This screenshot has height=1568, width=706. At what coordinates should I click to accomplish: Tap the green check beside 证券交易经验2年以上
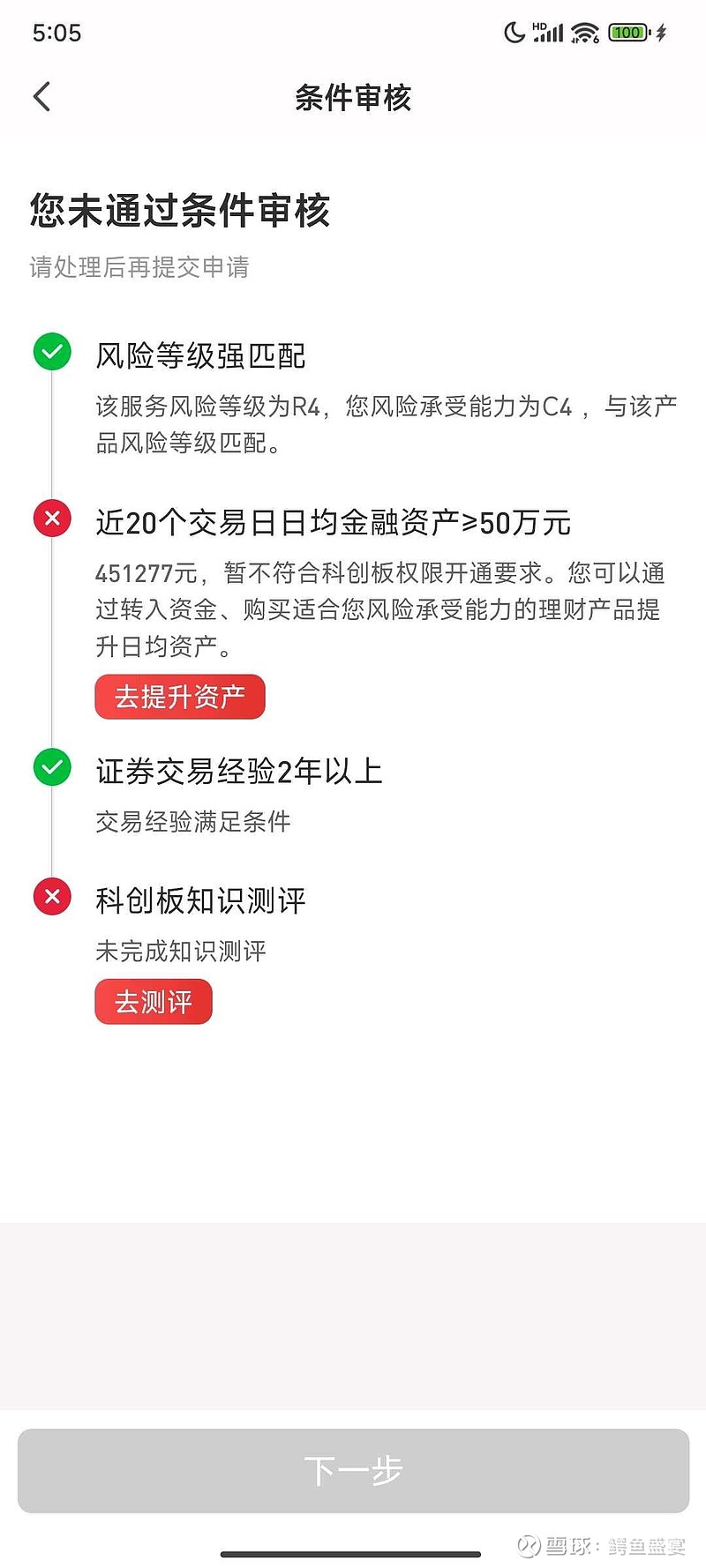(51, 767)
